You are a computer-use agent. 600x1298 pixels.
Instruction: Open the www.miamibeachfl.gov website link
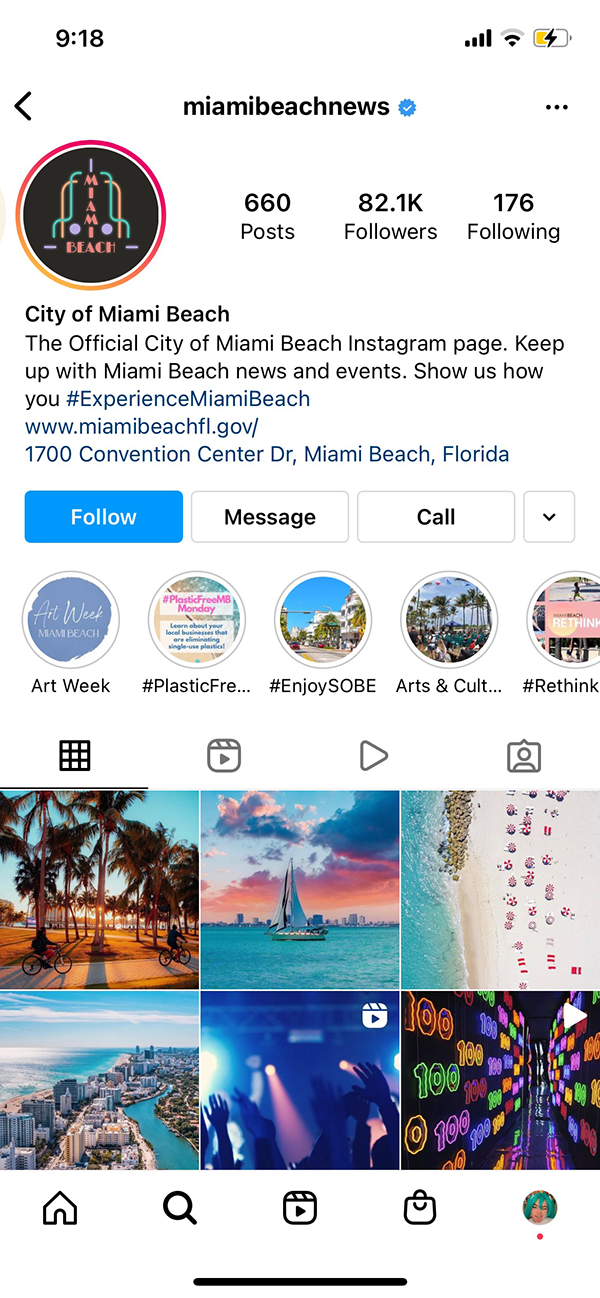click(142, 427)
